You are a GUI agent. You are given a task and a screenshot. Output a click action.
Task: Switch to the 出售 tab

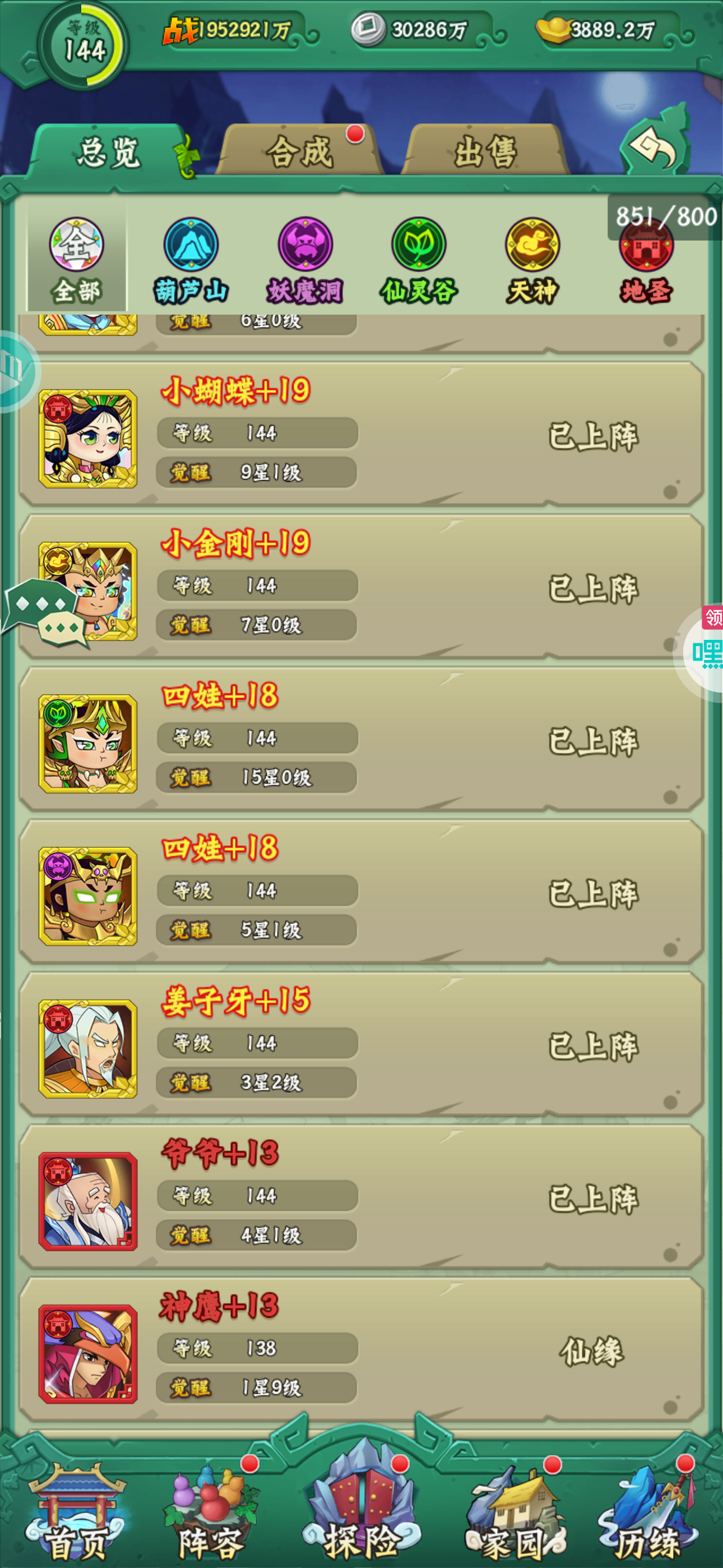pos(486,151)
